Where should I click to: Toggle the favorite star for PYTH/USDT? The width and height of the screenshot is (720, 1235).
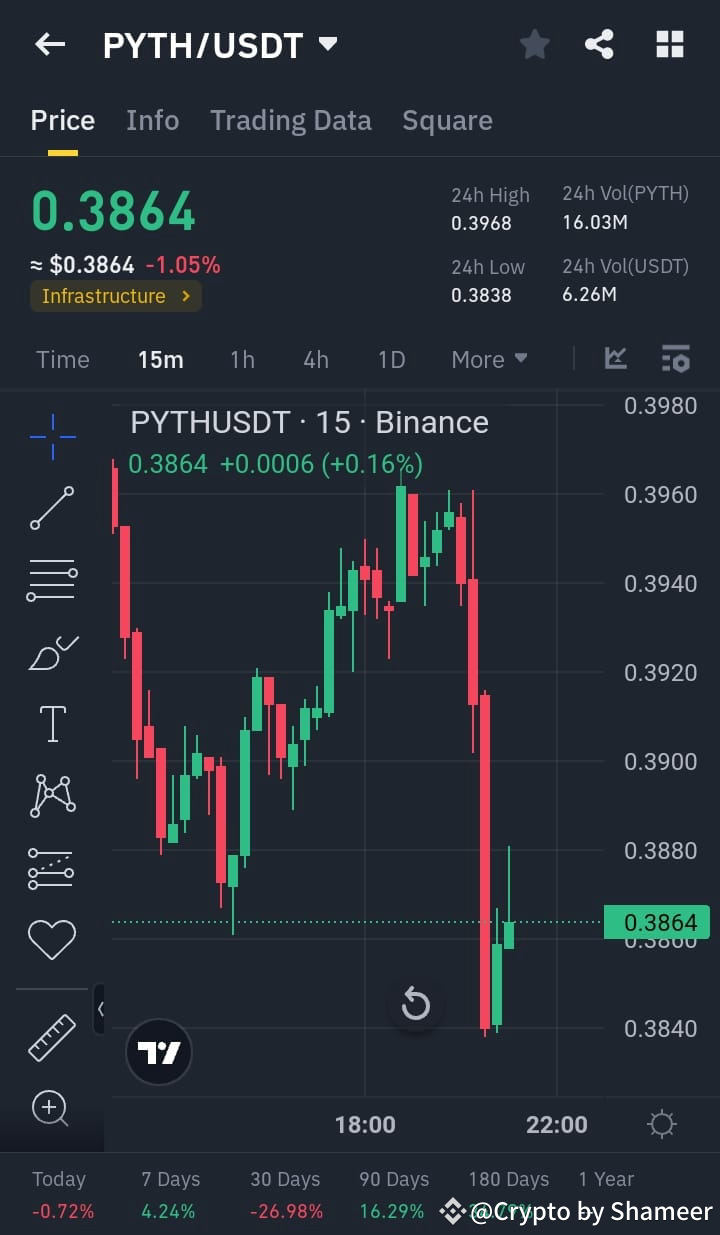[534, 44]
